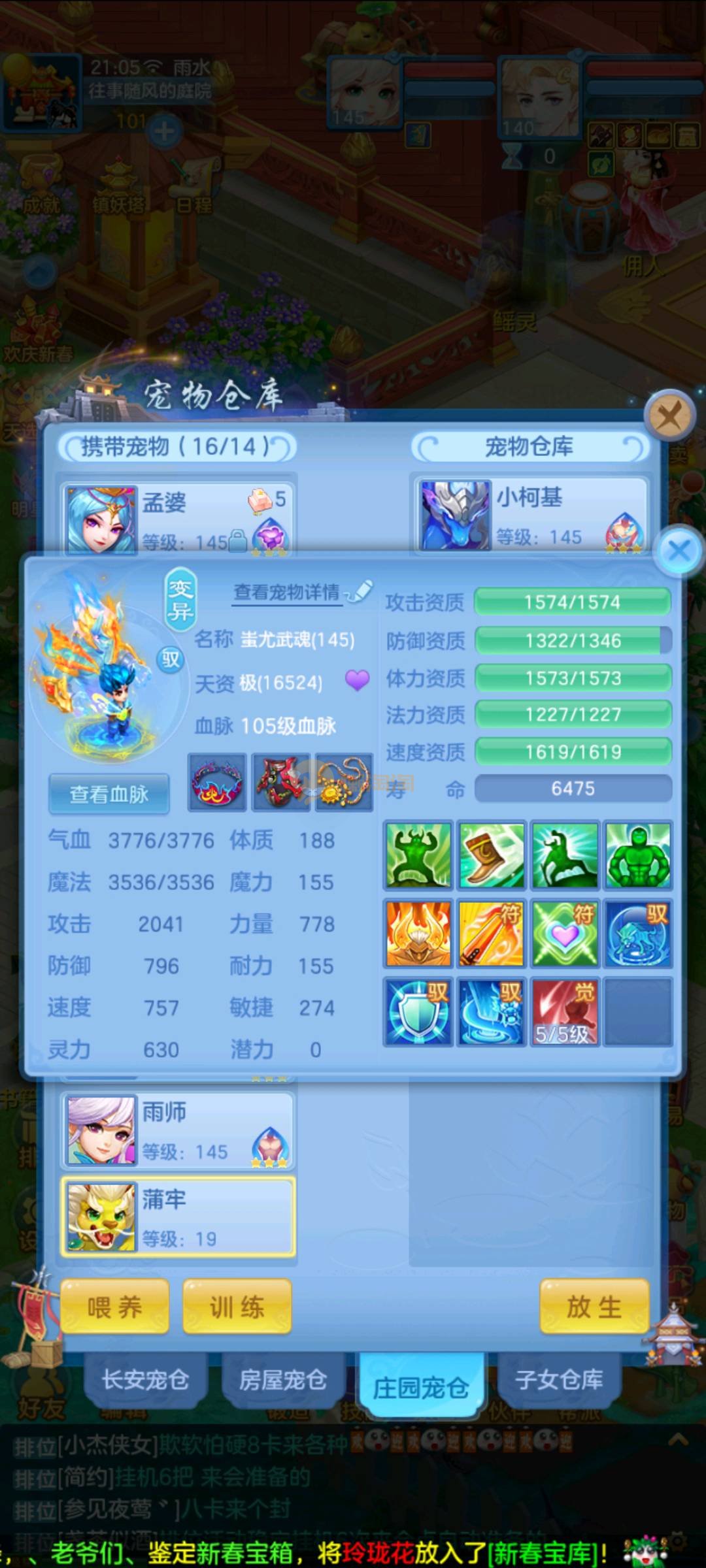Switch to the 长安宠仓 tab

pos(145,1379)
